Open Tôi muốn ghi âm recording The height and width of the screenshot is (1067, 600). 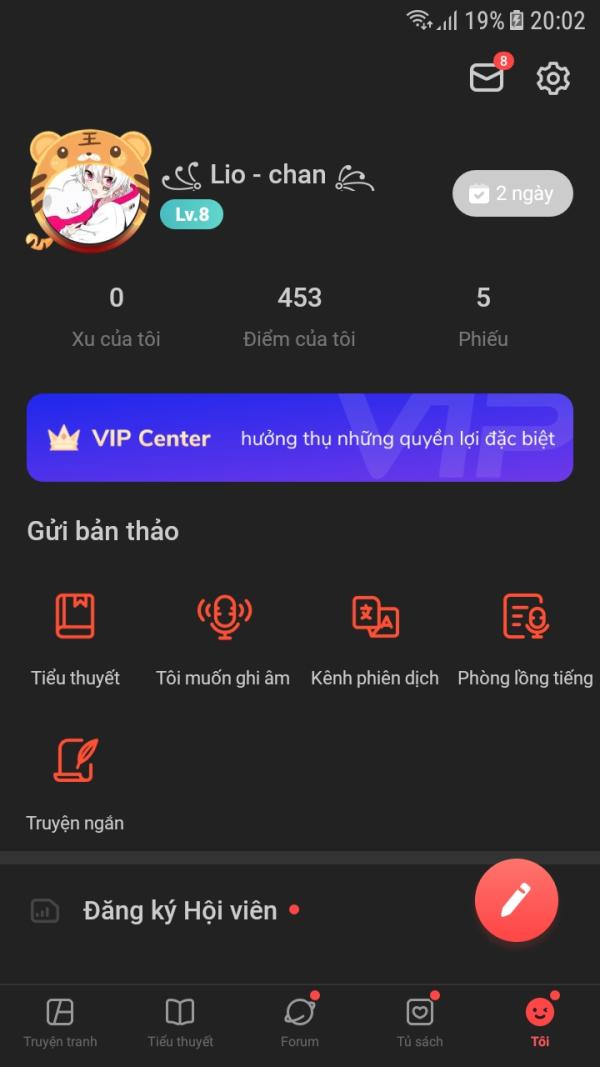[x=223, y=638]
